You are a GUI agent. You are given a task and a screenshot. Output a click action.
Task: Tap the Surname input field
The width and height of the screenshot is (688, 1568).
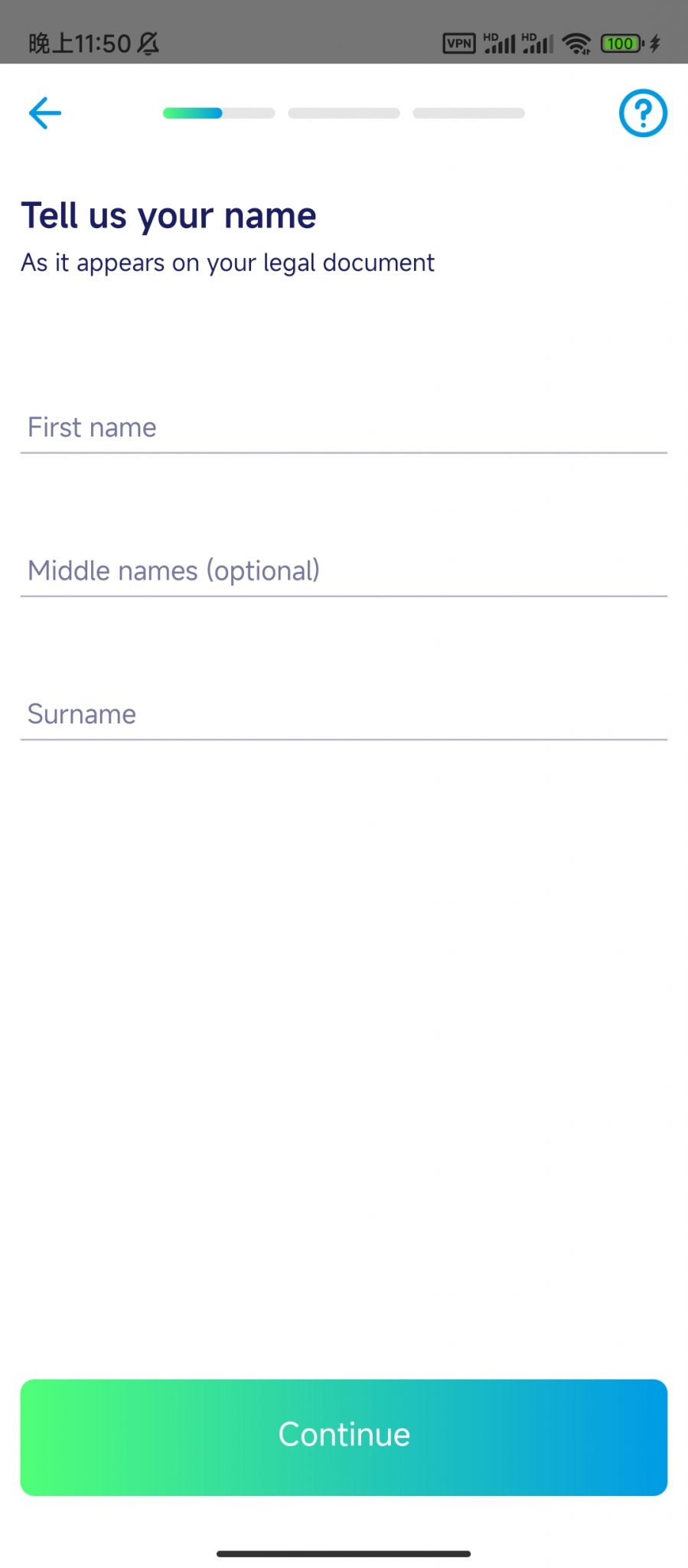344,714
